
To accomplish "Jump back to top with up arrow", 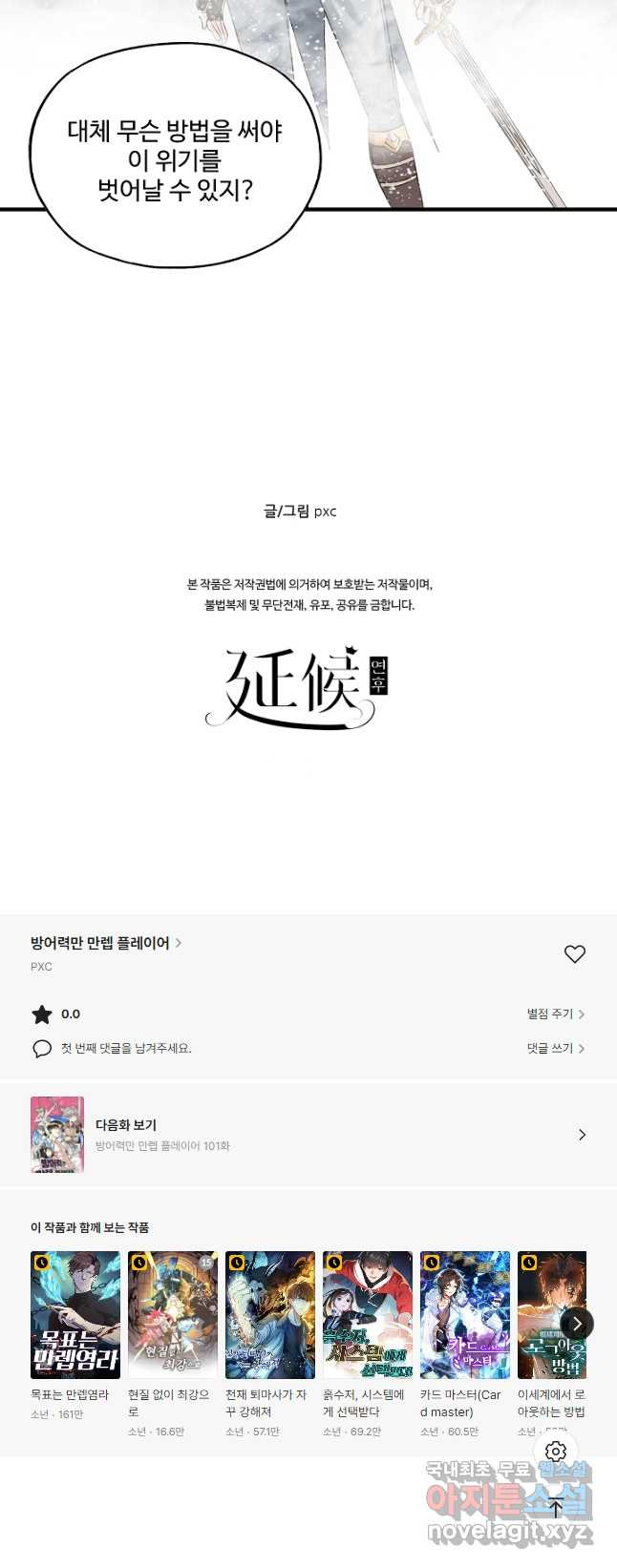I will [x=556, y=1509].
